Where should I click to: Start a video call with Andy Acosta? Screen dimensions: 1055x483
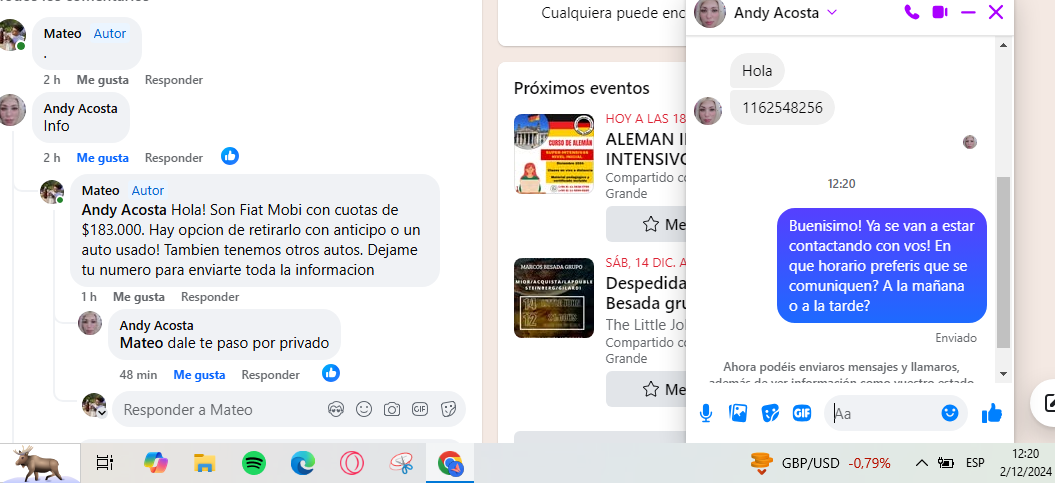click(939, 12)
